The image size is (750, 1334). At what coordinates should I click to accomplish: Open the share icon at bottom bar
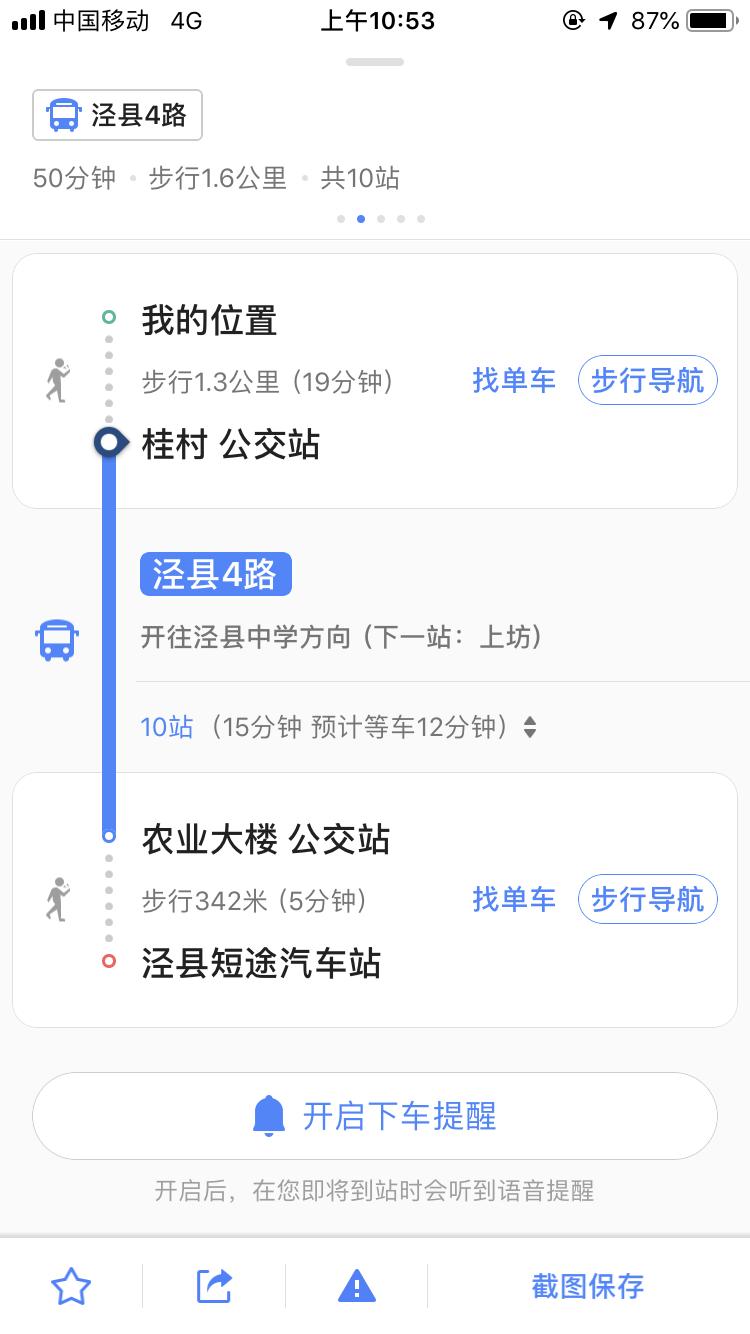coord(215,1287)
